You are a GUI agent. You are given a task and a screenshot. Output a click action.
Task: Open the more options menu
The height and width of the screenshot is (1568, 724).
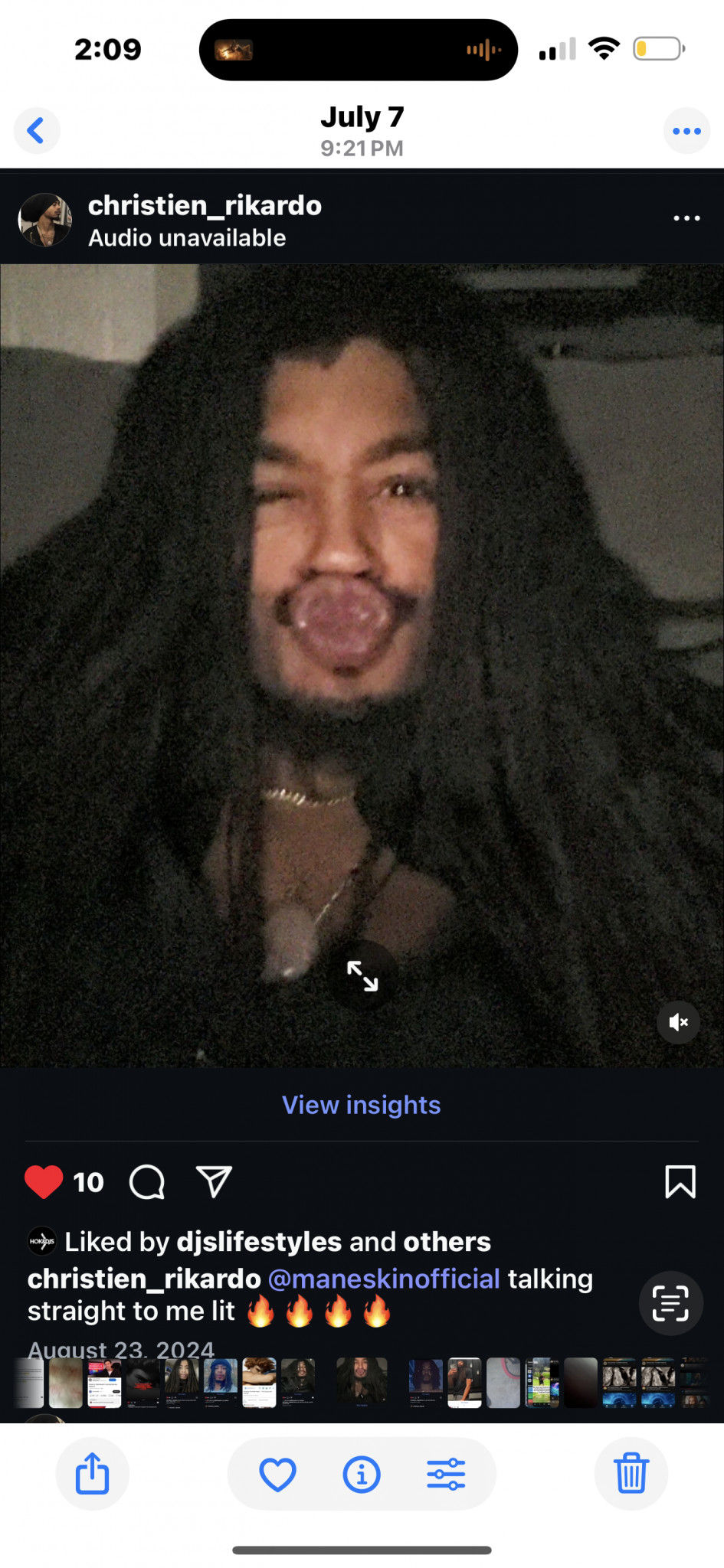(686, 131)
